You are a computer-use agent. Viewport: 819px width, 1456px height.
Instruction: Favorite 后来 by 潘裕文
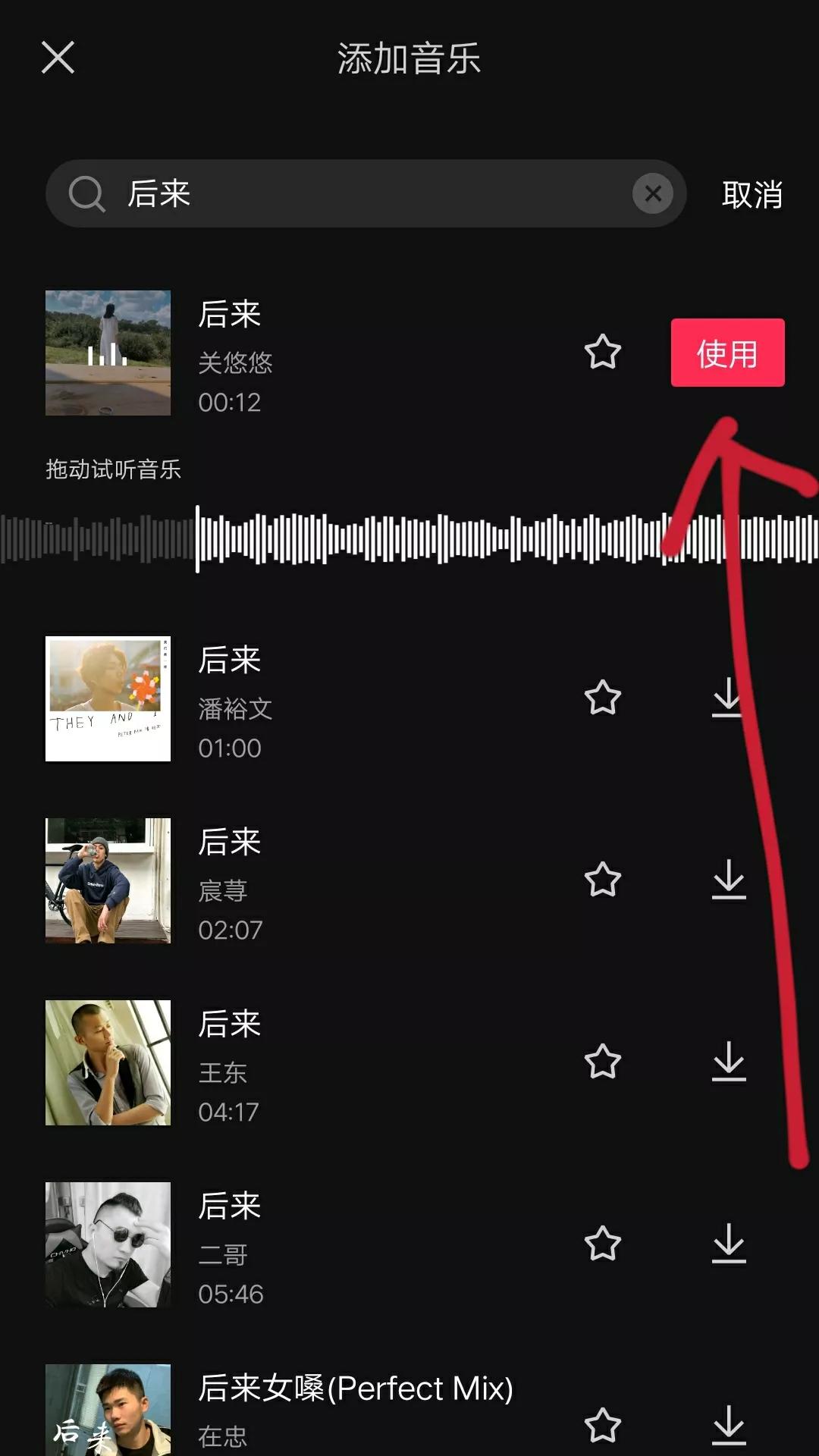coord(603,698)
